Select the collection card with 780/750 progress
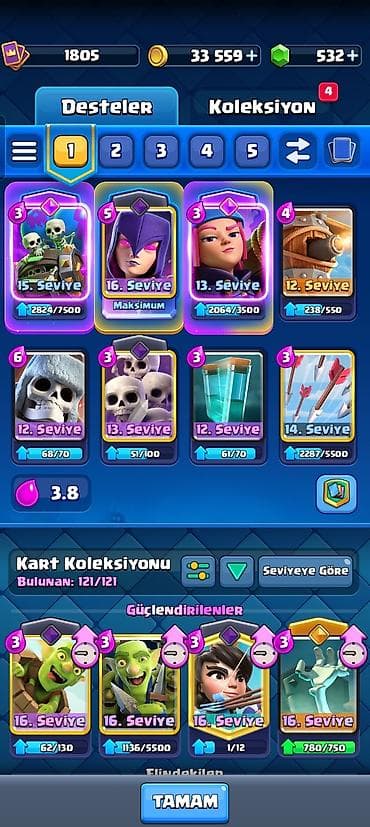Screen dimensions: 370x827 pyautogui.click(x=318, y=691)
